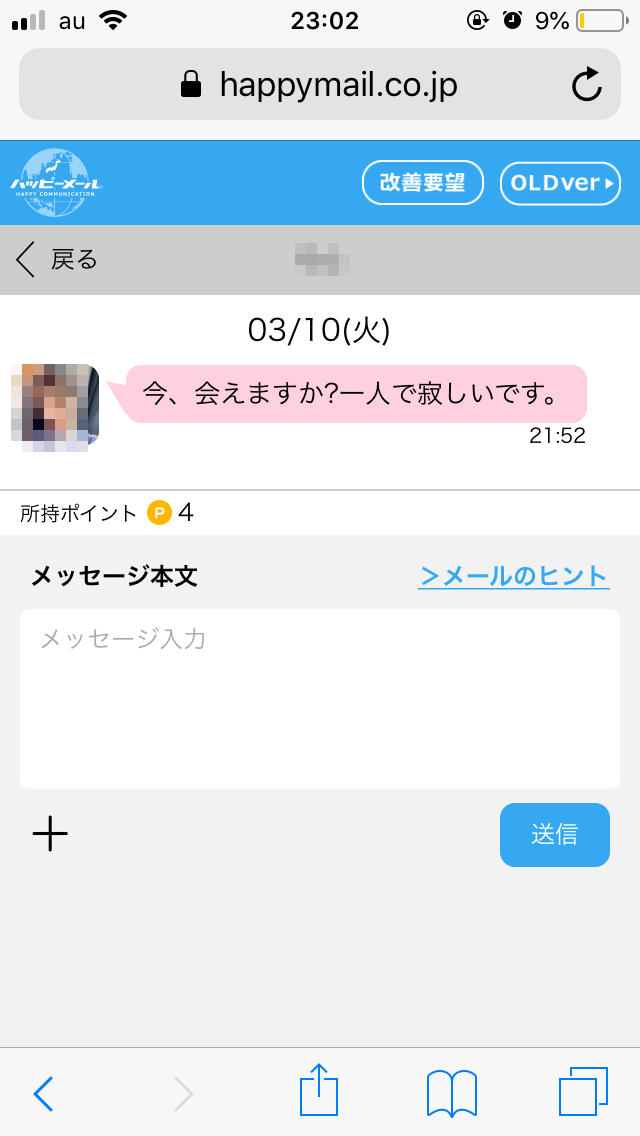Open the メールのヒント link
This screenshot has width=640, height=1136.
click(x=513, y=576)
